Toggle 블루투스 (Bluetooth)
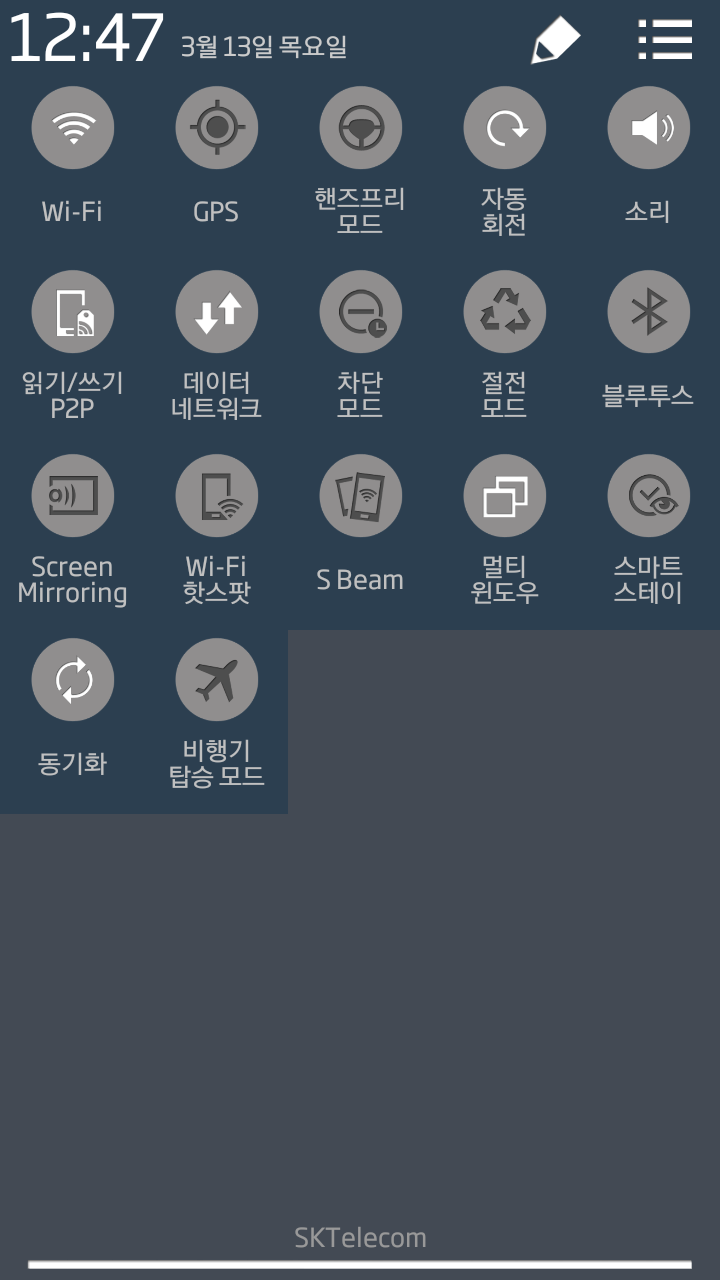Screen dimensions: 720x1280 tap(649, 312)
